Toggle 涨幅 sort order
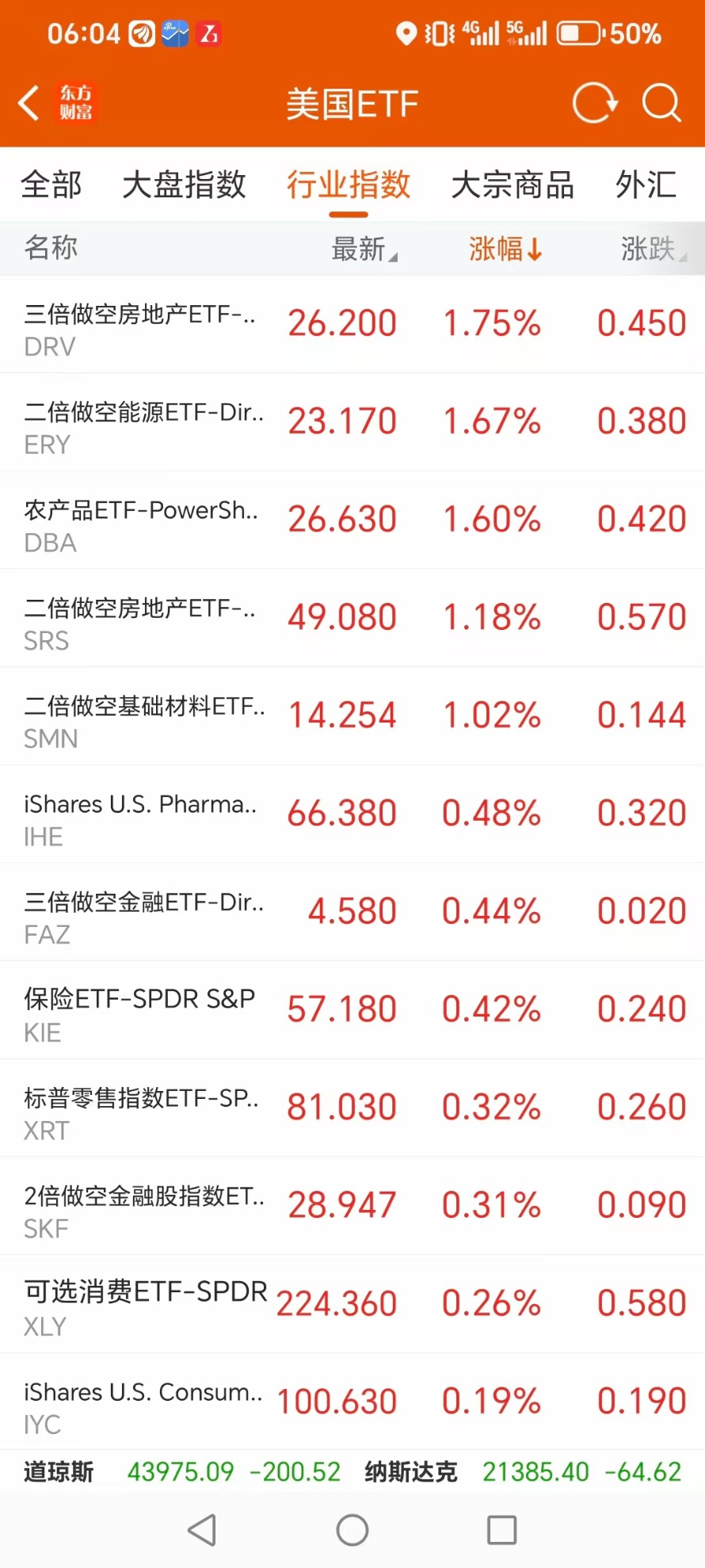 click(x=505, y=249)
